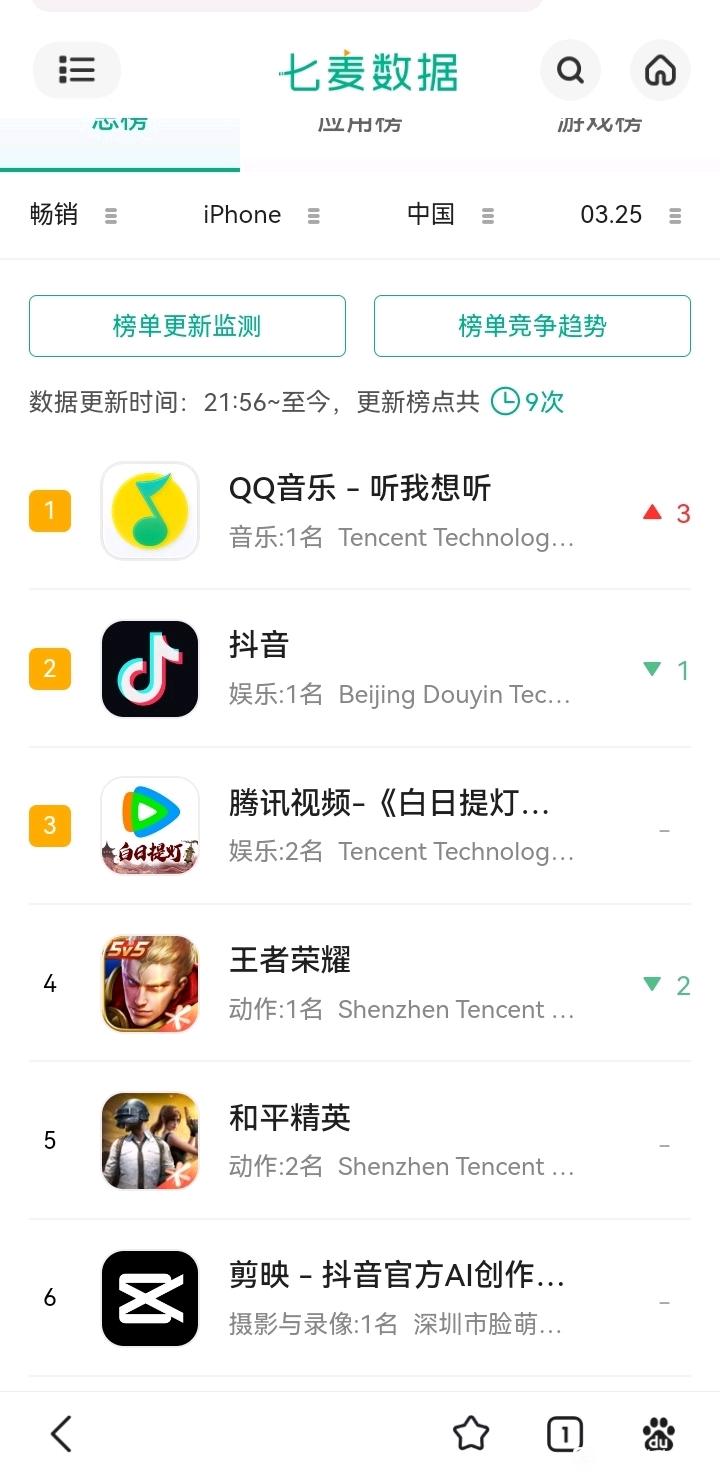The image size is (720, 1477).
Task: Expand the 畅销 chart type dropdown
Action: pyautogui.click(x=74, y=215)
